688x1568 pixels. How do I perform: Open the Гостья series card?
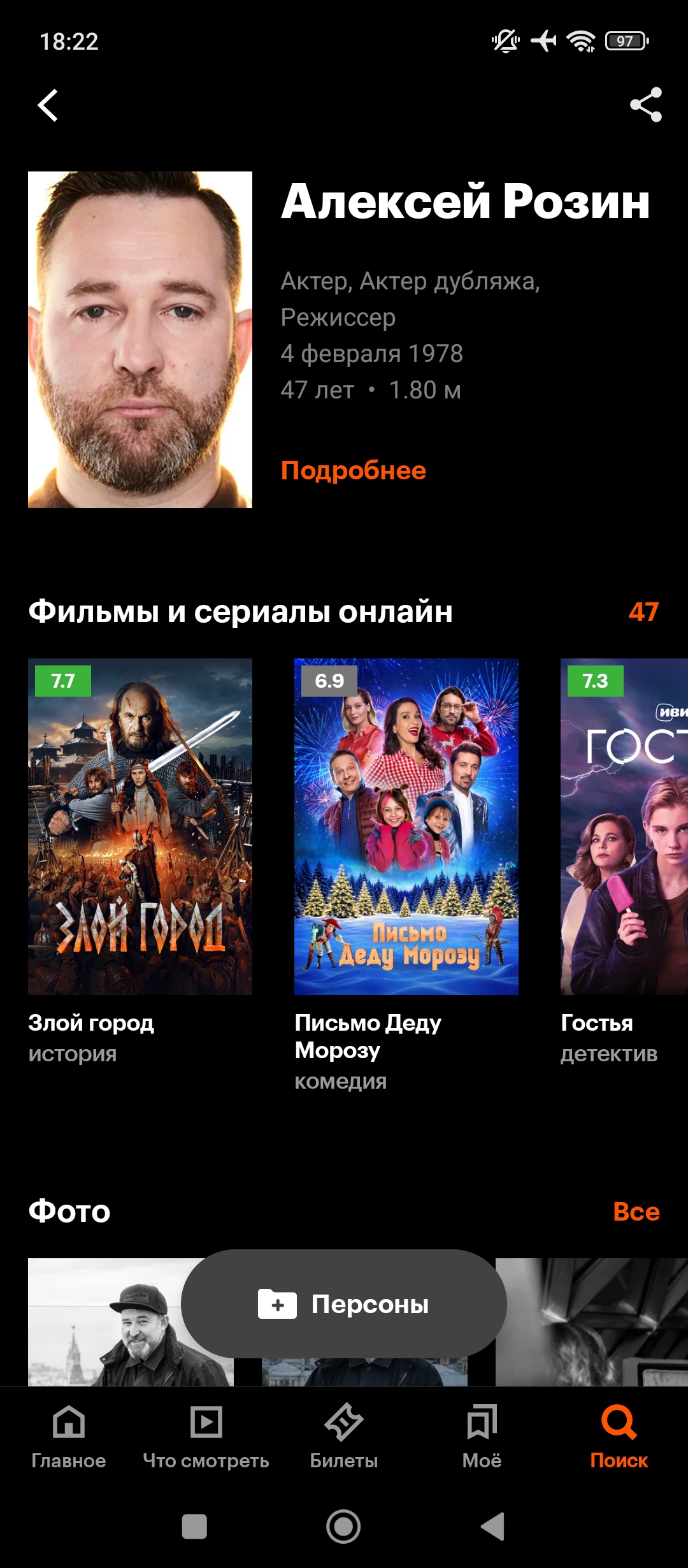click(x=624, y=827)
